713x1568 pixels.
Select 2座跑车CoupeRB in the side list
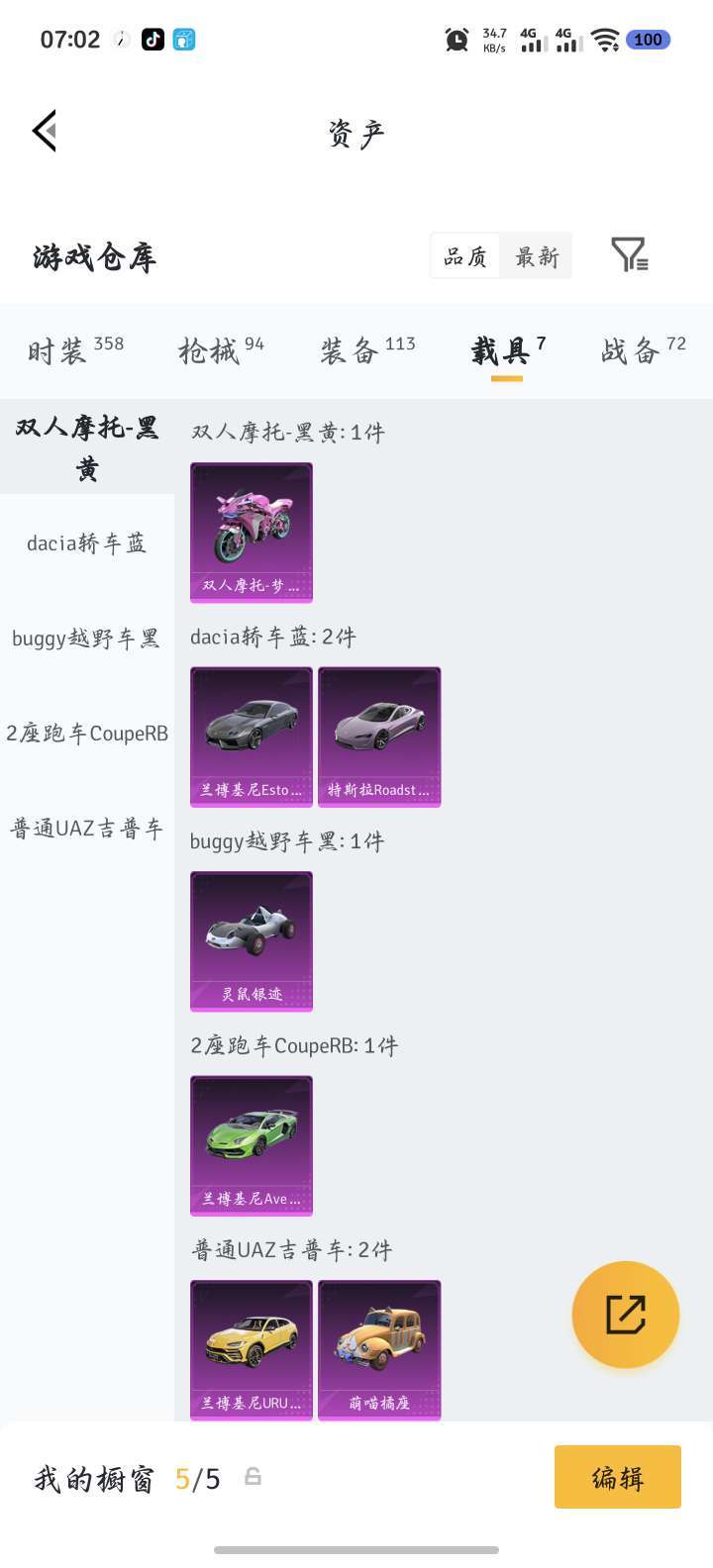tap(87, 734)
